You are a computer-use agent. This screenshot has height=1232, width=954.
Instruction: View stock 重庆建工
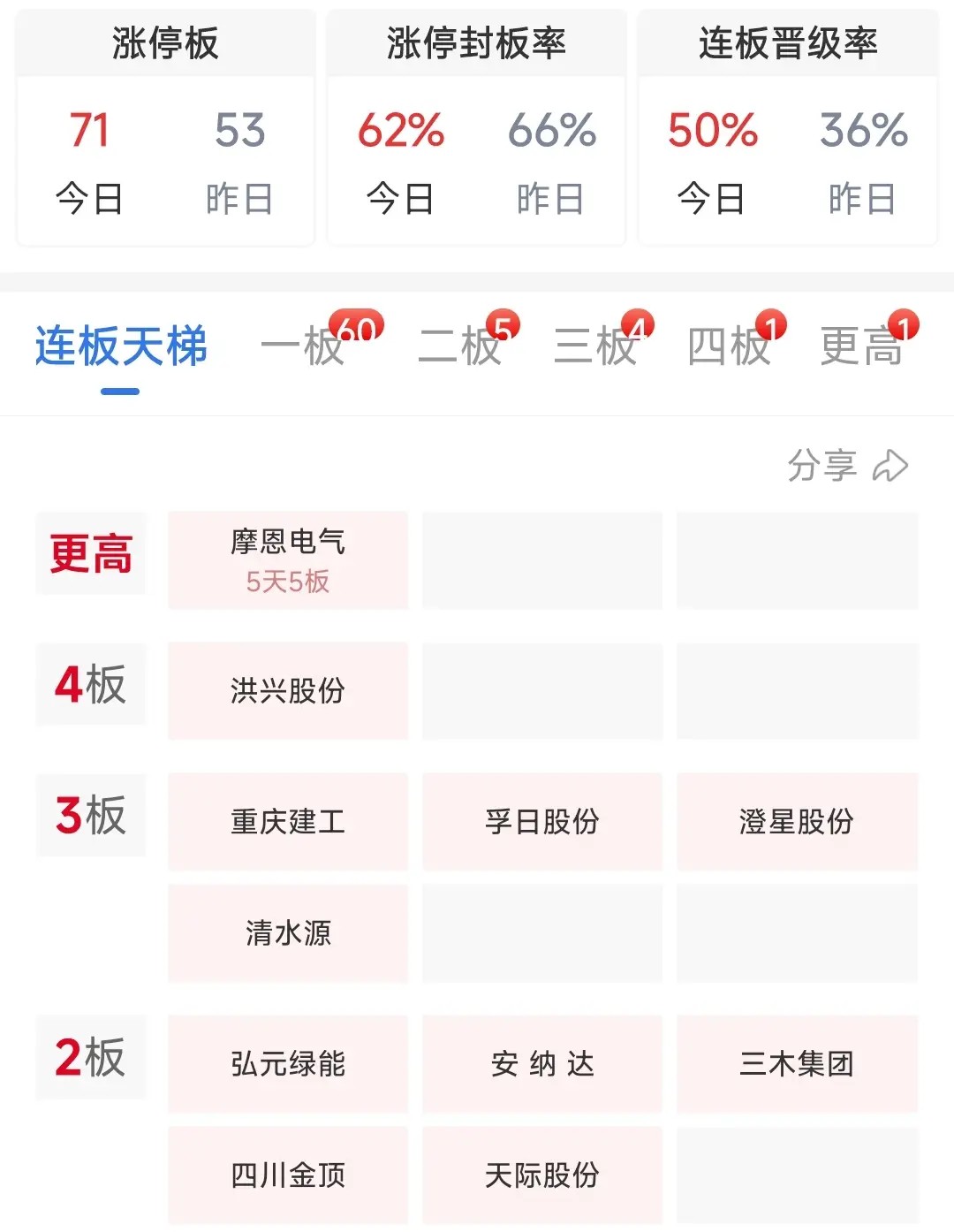288,822
